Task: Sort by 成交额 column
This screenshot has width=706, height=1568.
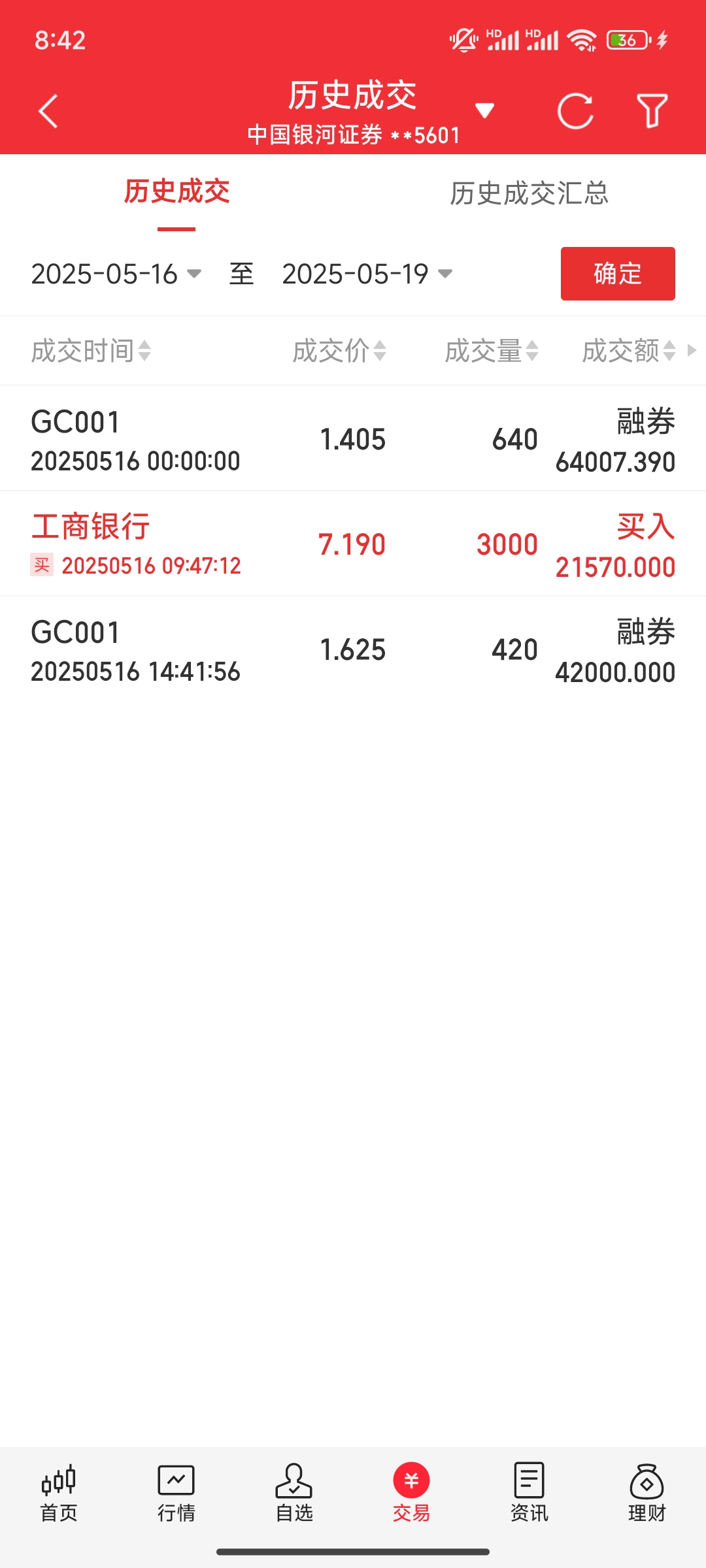Action: (628, 351)
